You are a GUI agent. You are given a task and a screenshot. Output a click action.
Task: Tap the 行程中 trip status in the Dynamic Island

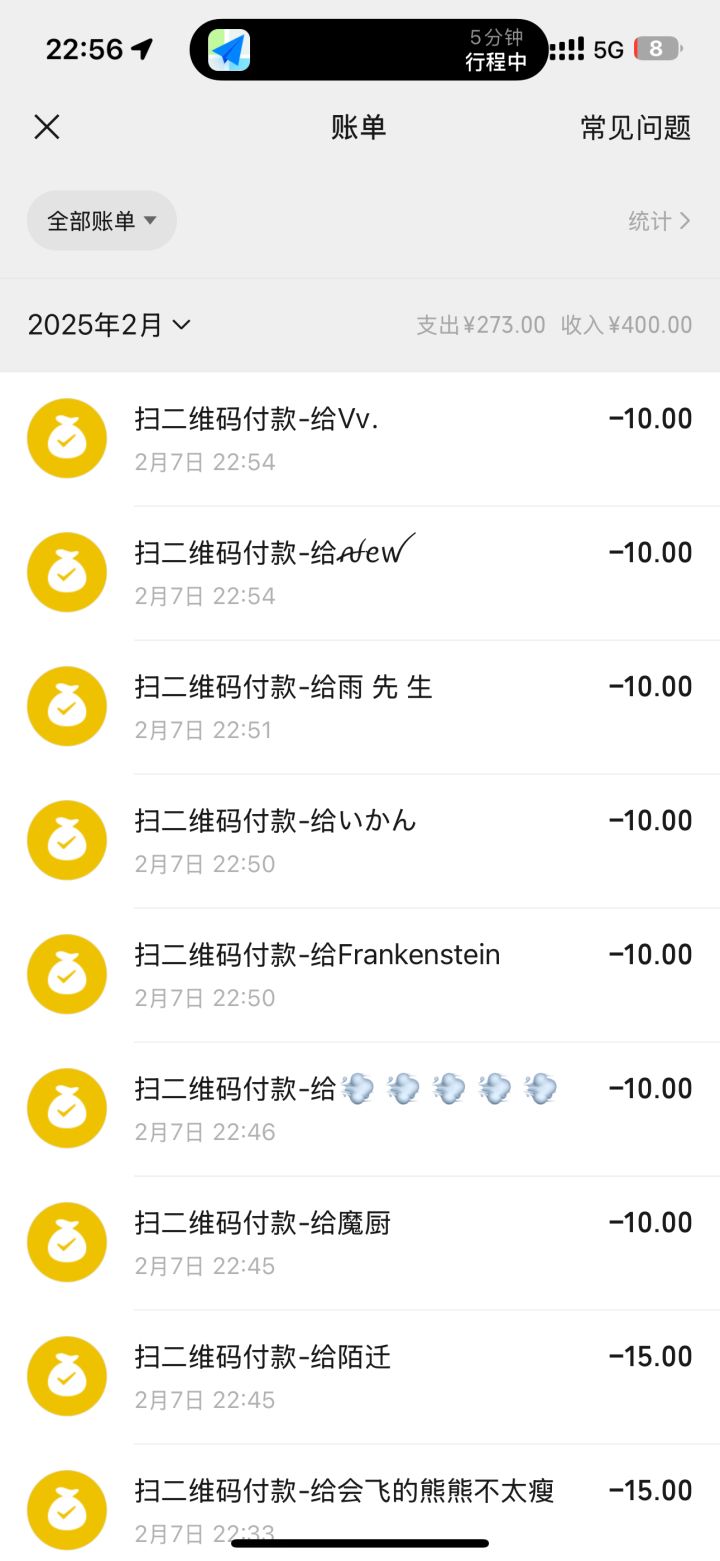coord(497,60)
